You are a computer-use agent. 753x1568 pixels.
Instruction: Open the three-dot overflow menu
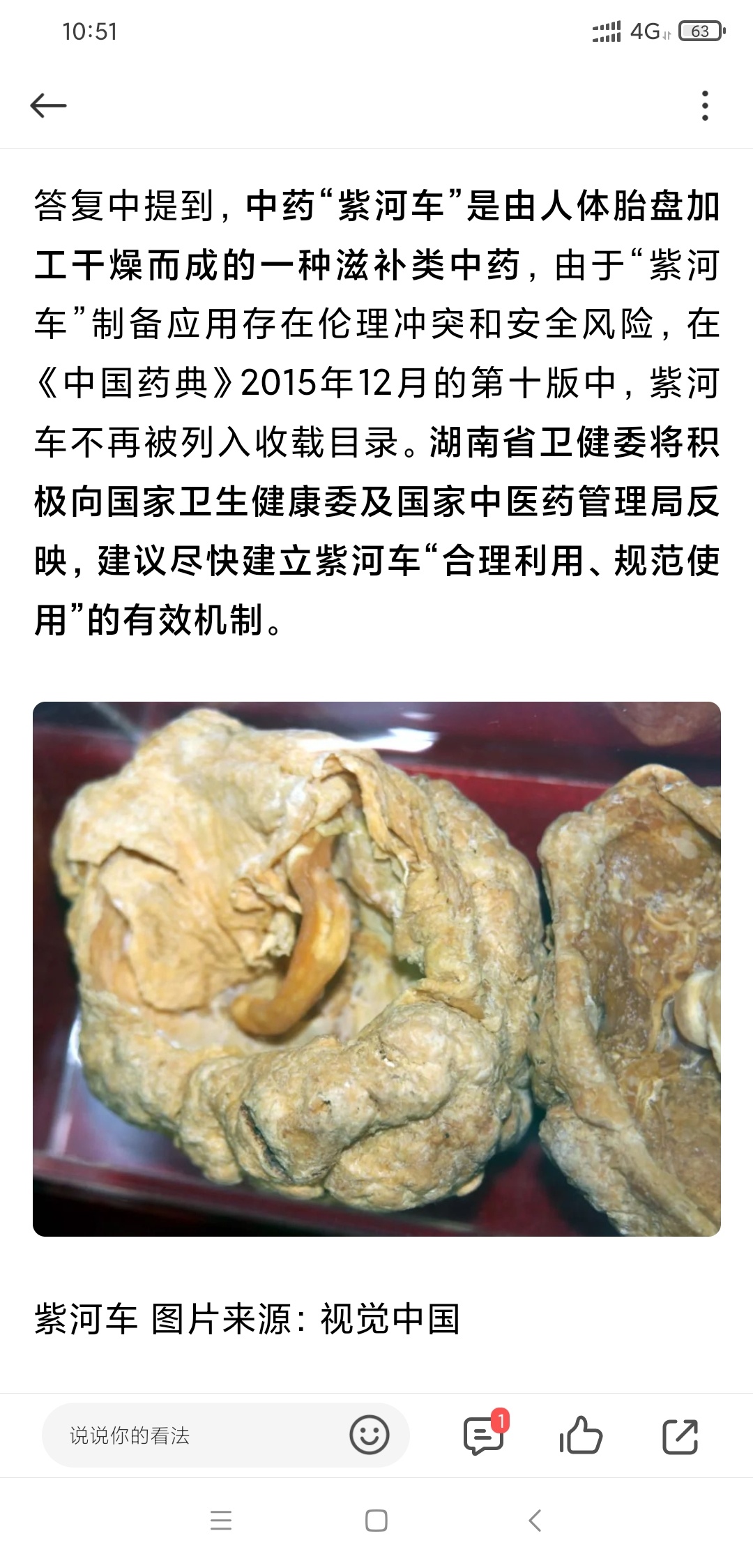[705, 105]
